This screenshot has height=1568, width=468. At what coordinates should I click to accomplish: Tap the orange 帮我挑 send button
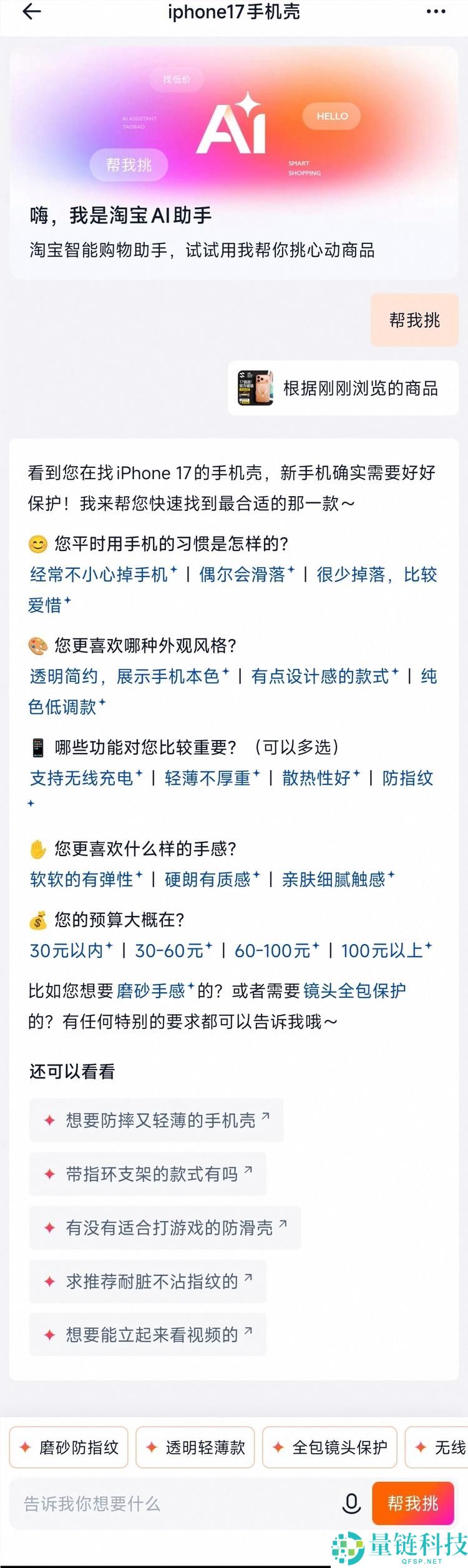tap(412, 1503)
